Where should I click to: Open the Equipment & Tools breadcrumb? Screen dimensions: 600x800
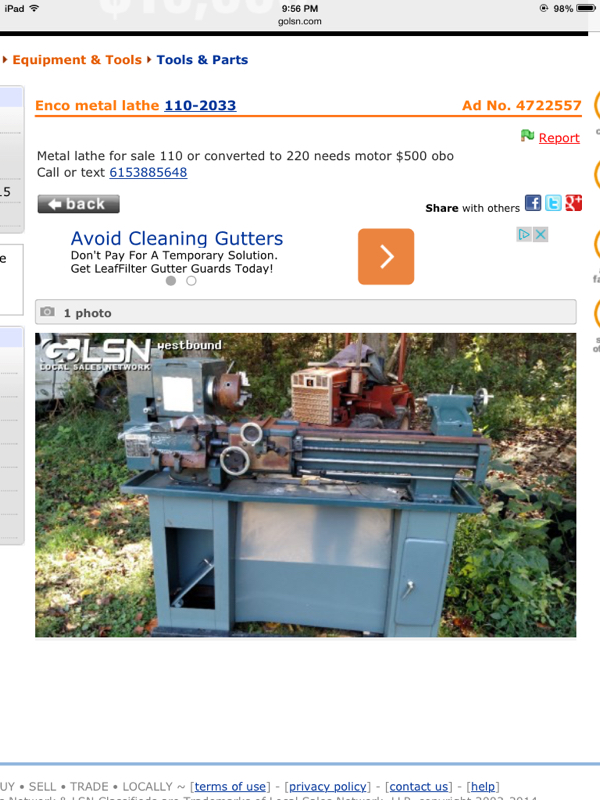tap(77, 60)
